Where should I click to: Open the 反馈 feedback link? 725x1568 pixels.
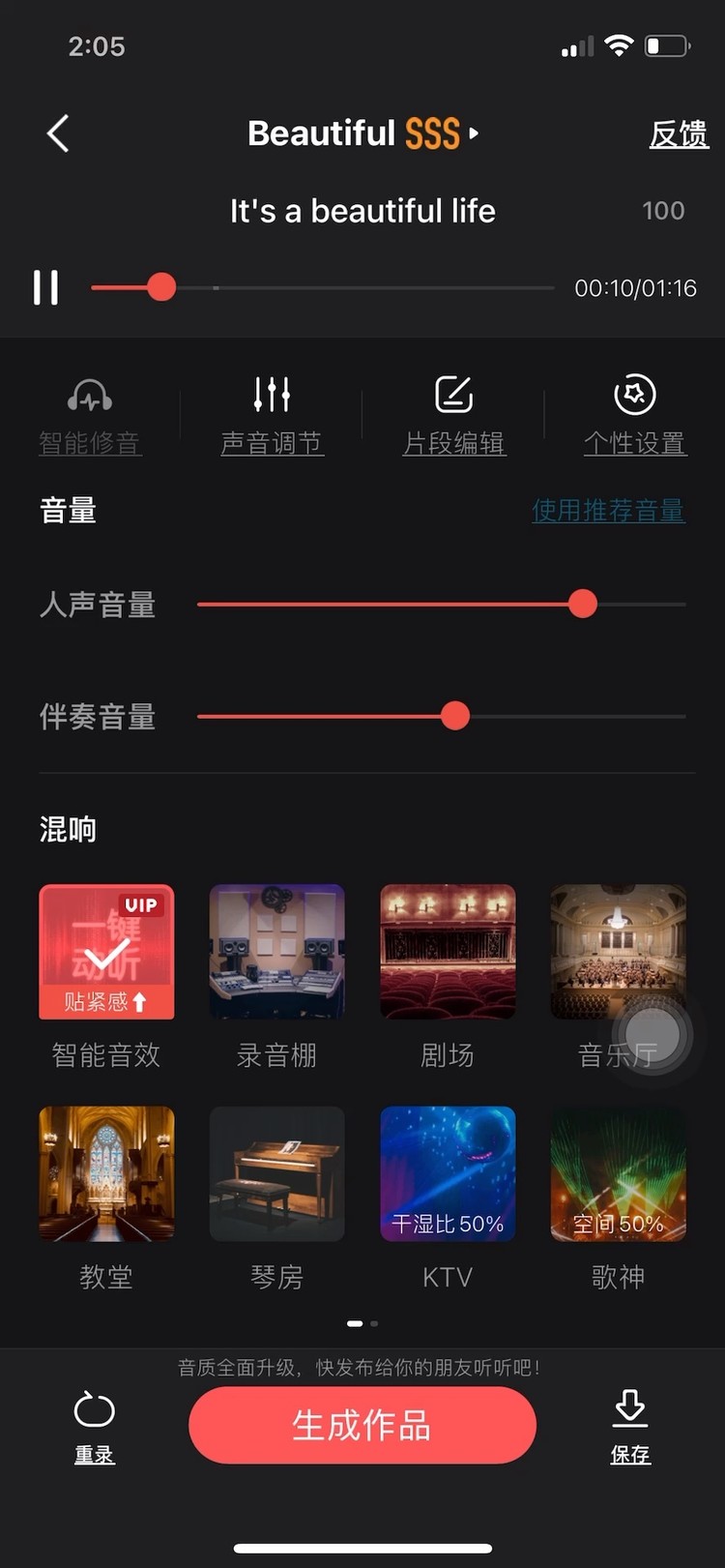[680, 134]
